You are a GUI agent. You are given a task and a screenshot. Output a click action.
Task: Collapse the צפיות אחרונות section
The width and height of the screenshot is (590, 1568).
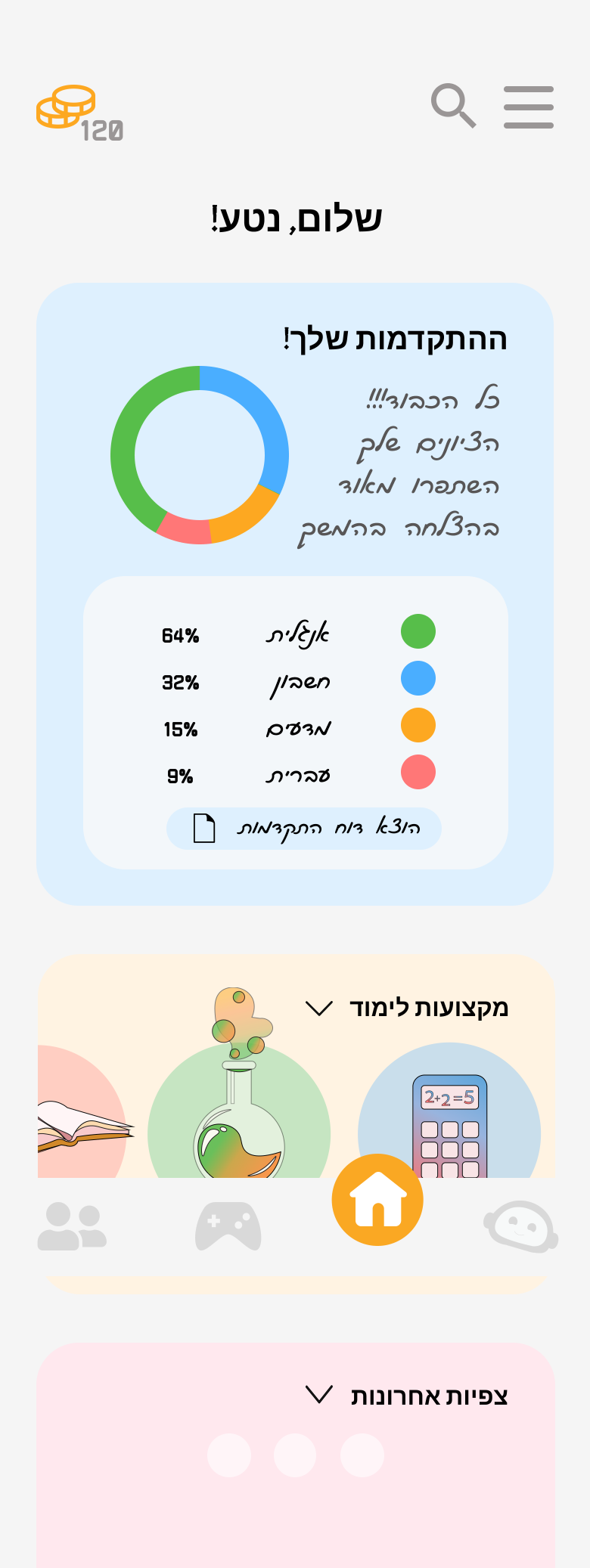click(319, 1395)
